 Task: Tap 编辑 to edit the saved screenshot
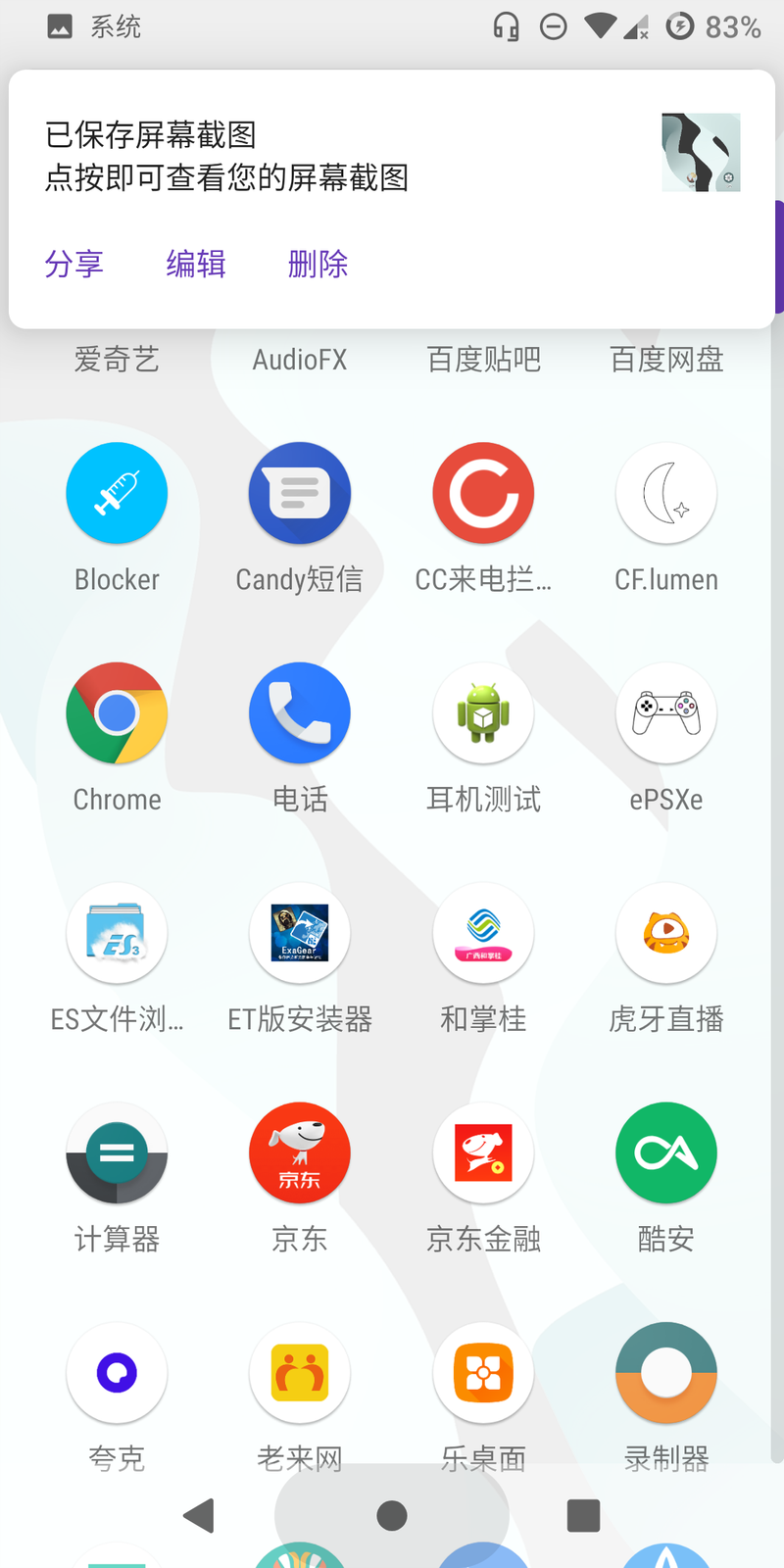196,264
